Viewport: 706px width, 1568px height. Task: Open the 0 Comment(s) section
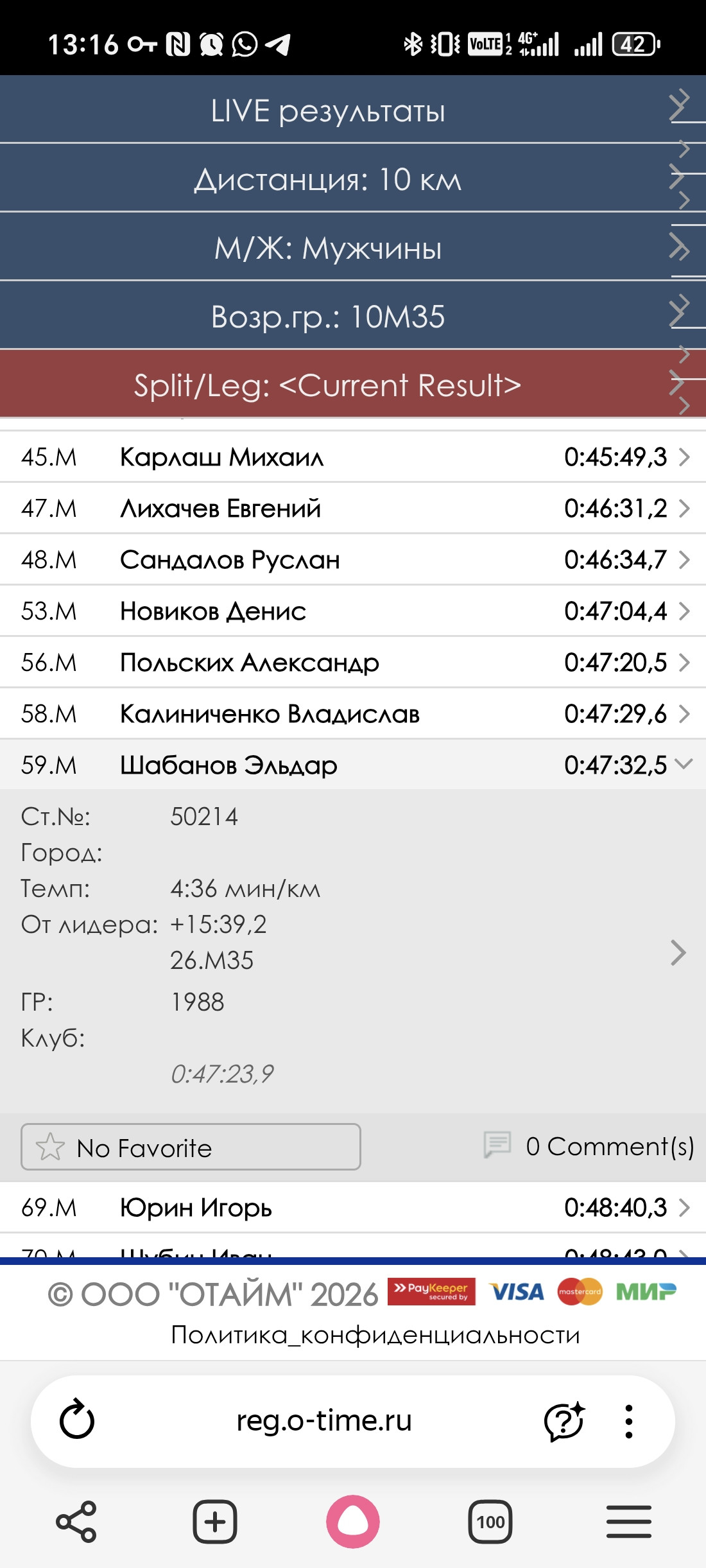click(589, 1146)
